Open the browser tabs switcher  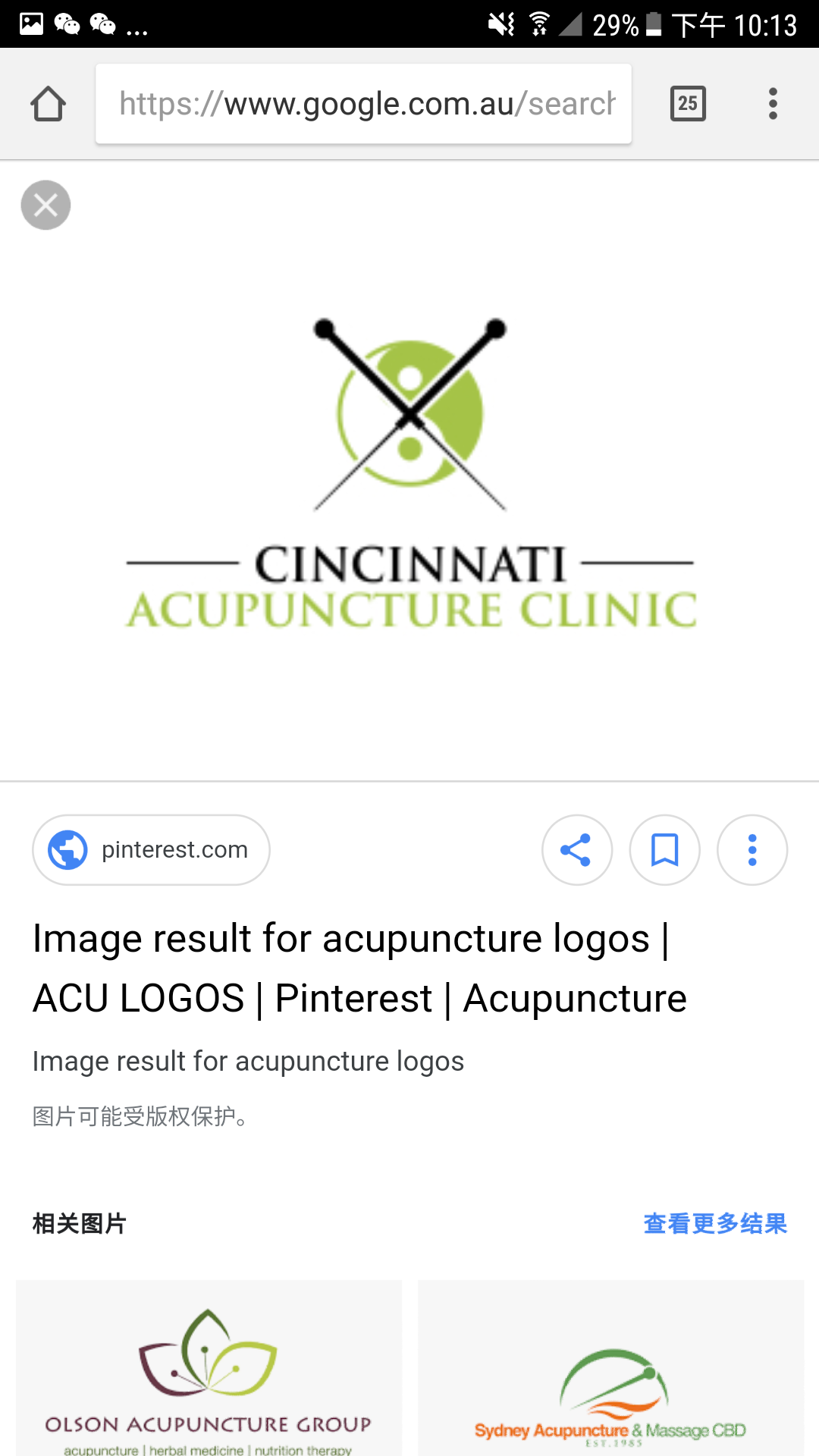[688, 104]
